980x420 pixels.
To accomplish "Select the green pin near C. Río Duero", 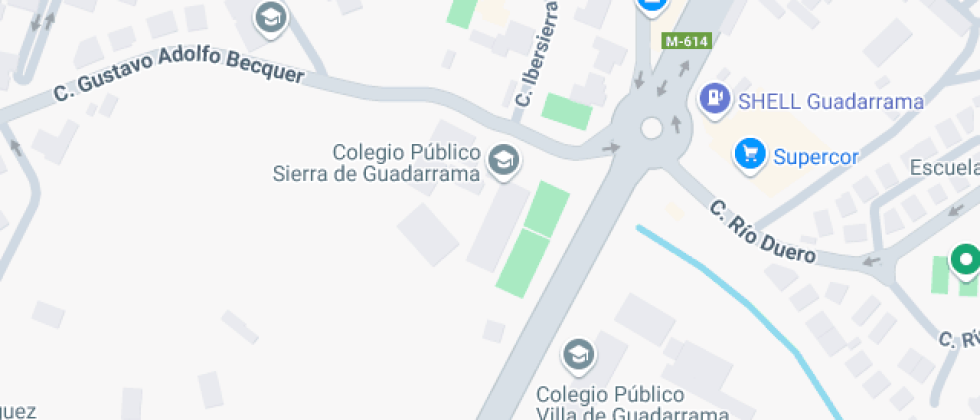I will click(965, 262).
